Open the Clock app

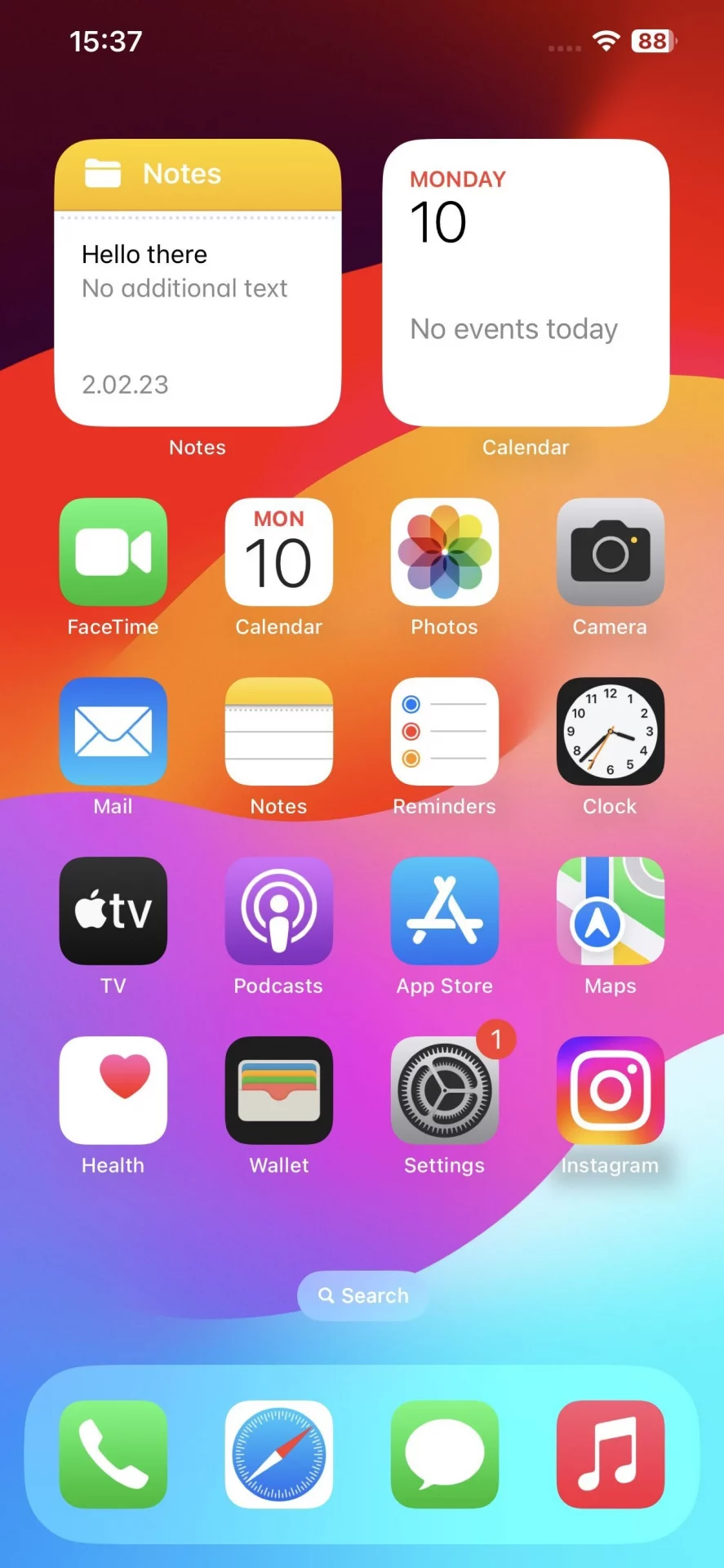coord(610,731)
